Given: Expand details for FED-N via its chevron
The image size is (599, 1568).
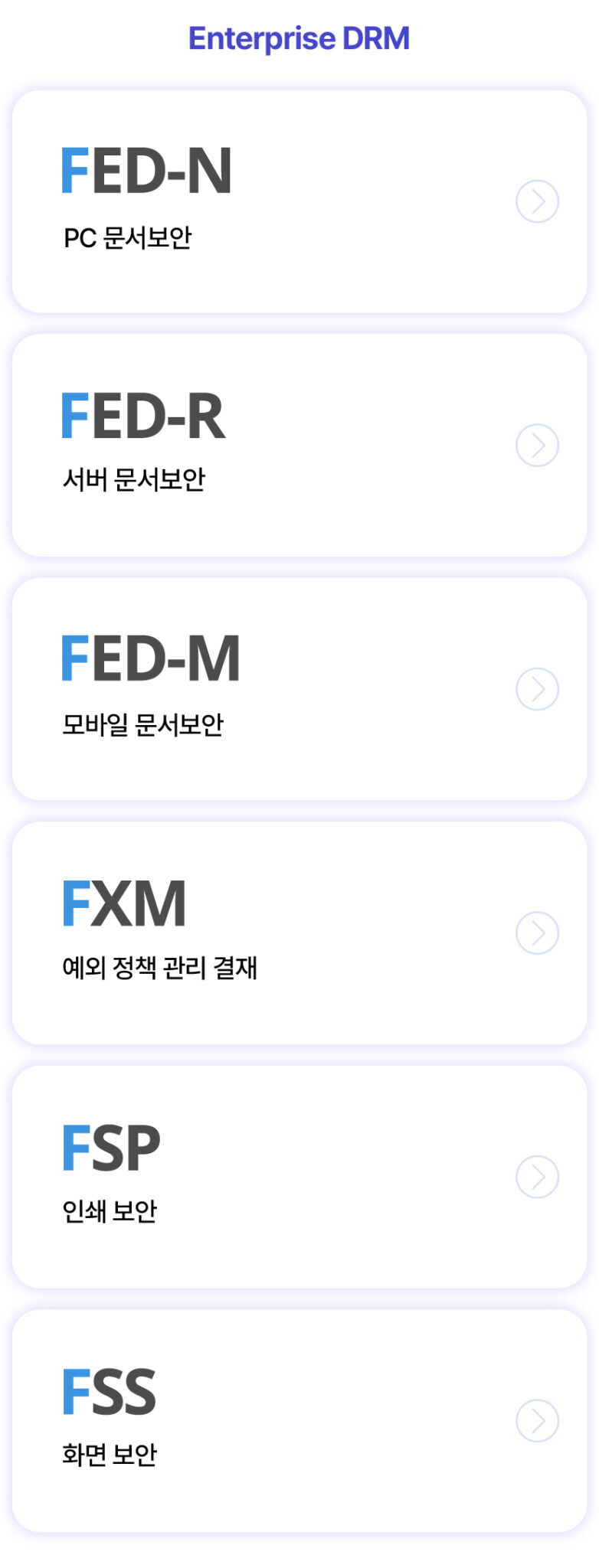Looking at the screenshot, I should pyautogui.click(x=536, y=201).
